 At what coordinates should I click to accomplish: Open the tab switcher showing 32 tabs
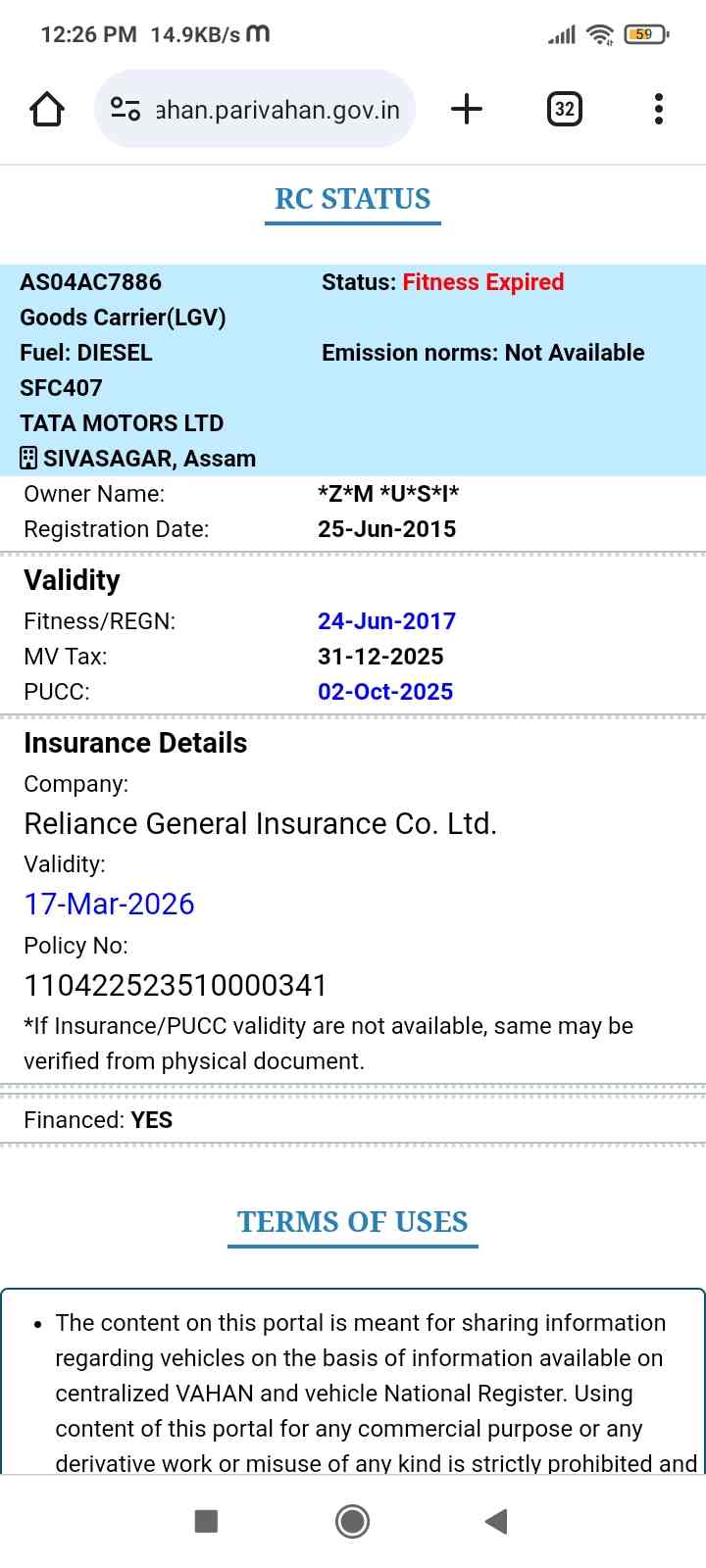[x=564, y=109]
